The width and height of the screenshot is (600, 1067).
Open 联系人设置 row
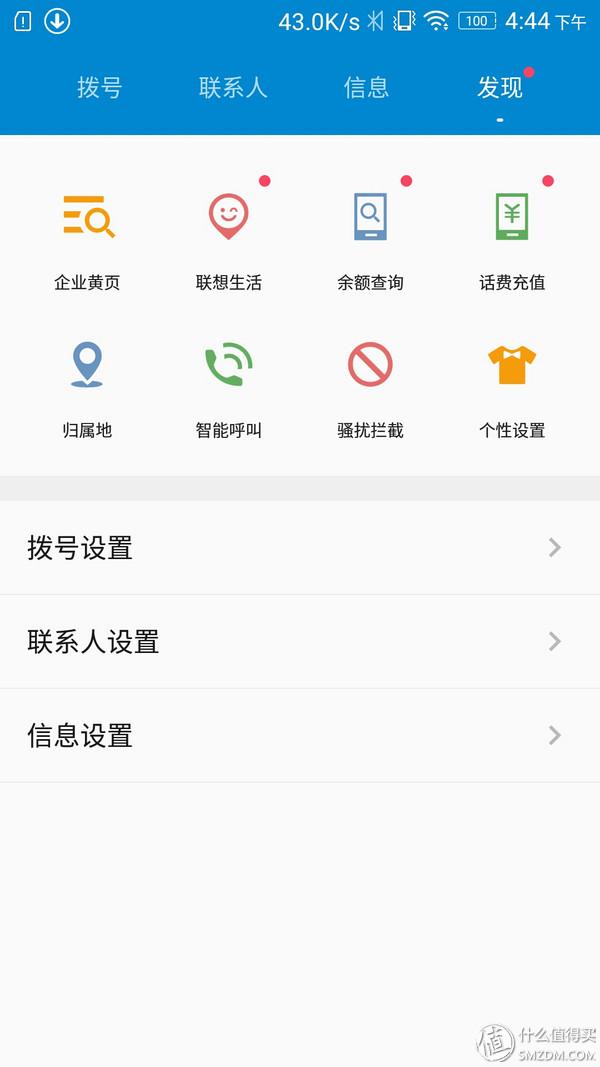(300, 642)
